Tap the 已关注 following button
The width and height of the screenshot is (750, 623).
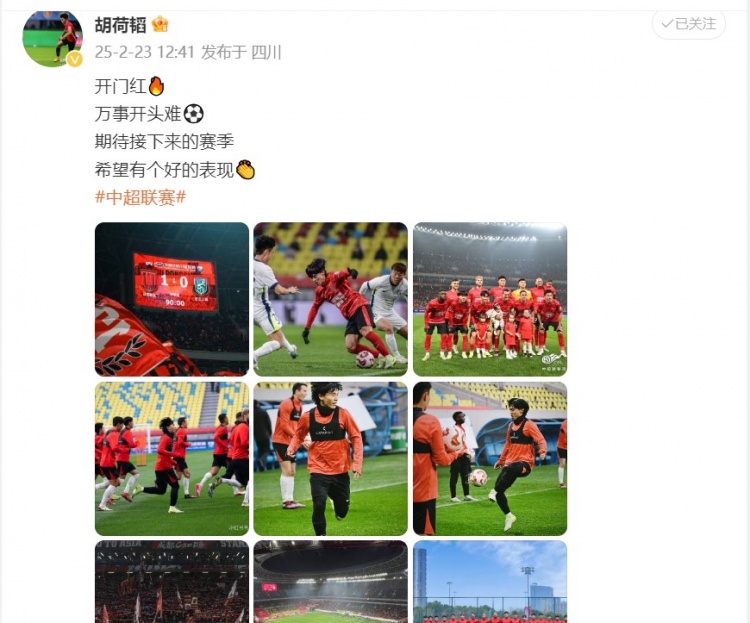688,24
